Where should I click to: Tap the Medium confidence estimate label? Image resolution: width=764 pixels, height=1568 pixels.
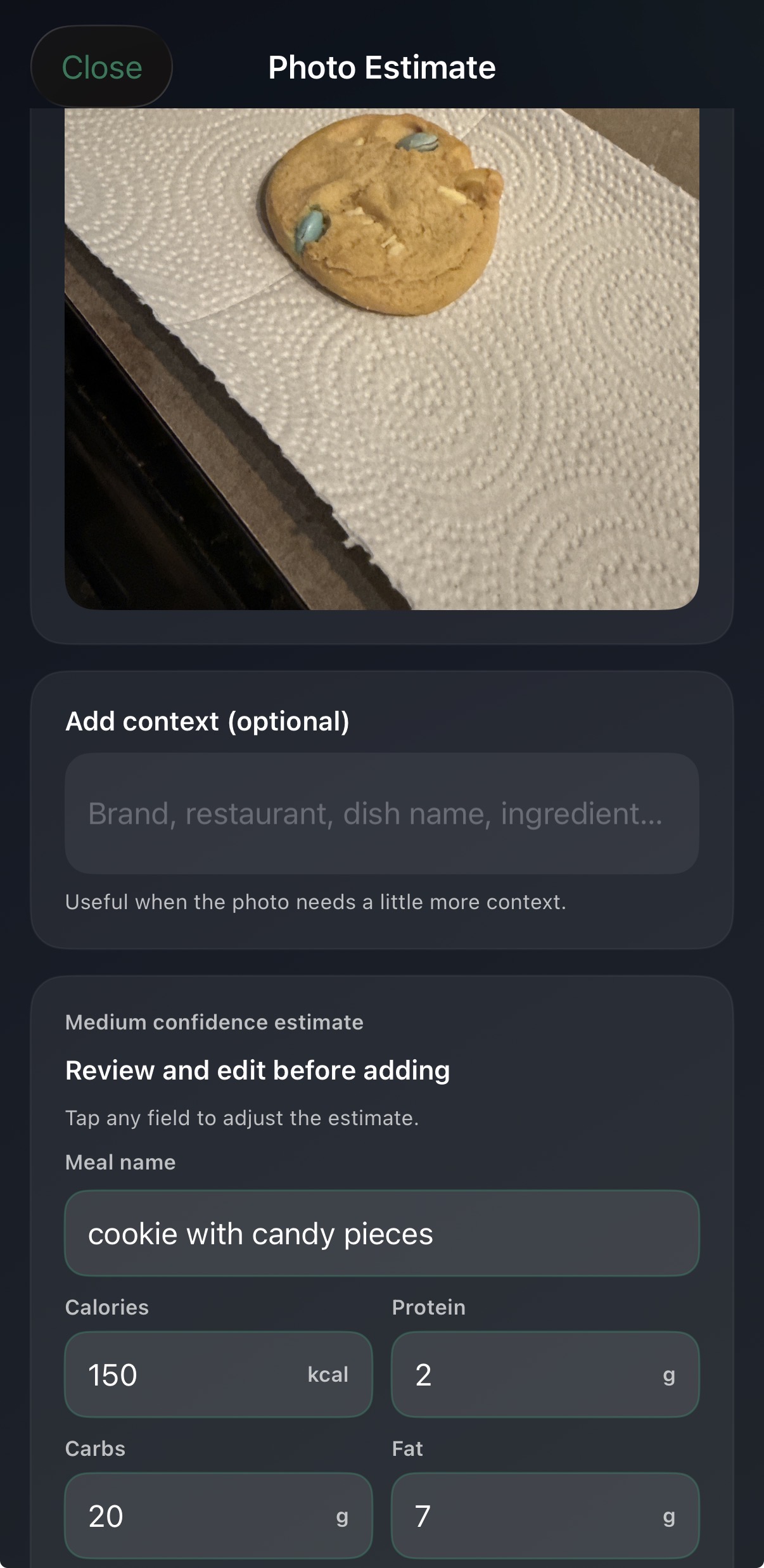[215, 1022]
